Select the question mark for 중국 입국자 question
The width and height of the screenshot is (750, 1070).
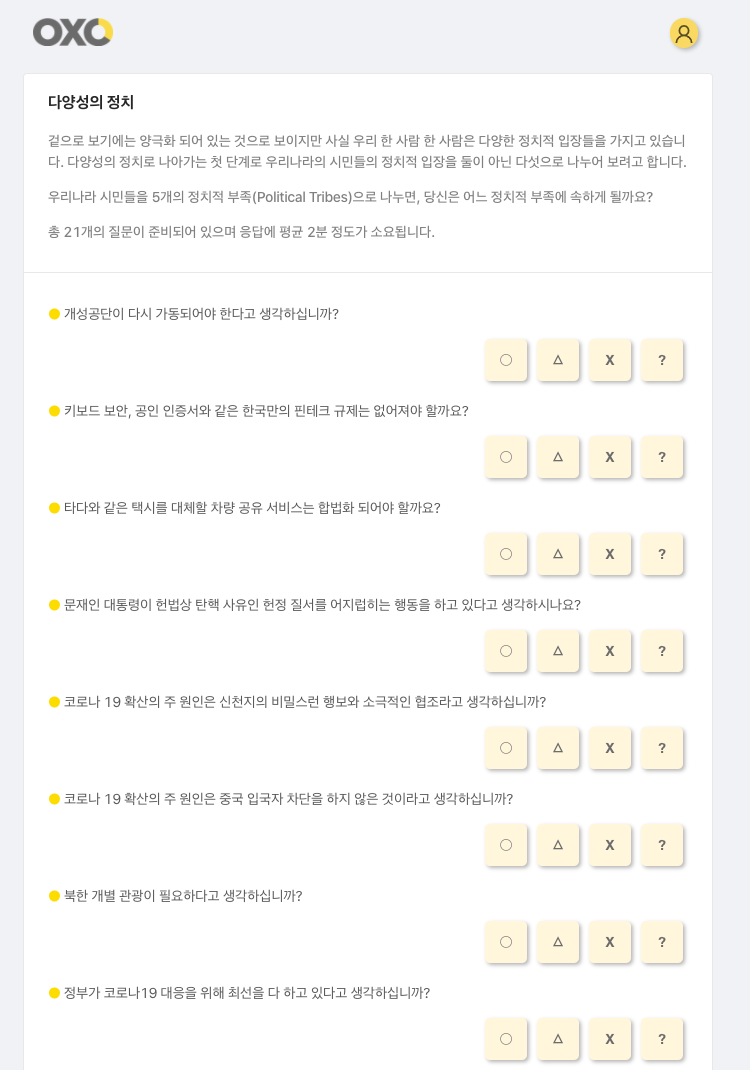tap(662, 844)
